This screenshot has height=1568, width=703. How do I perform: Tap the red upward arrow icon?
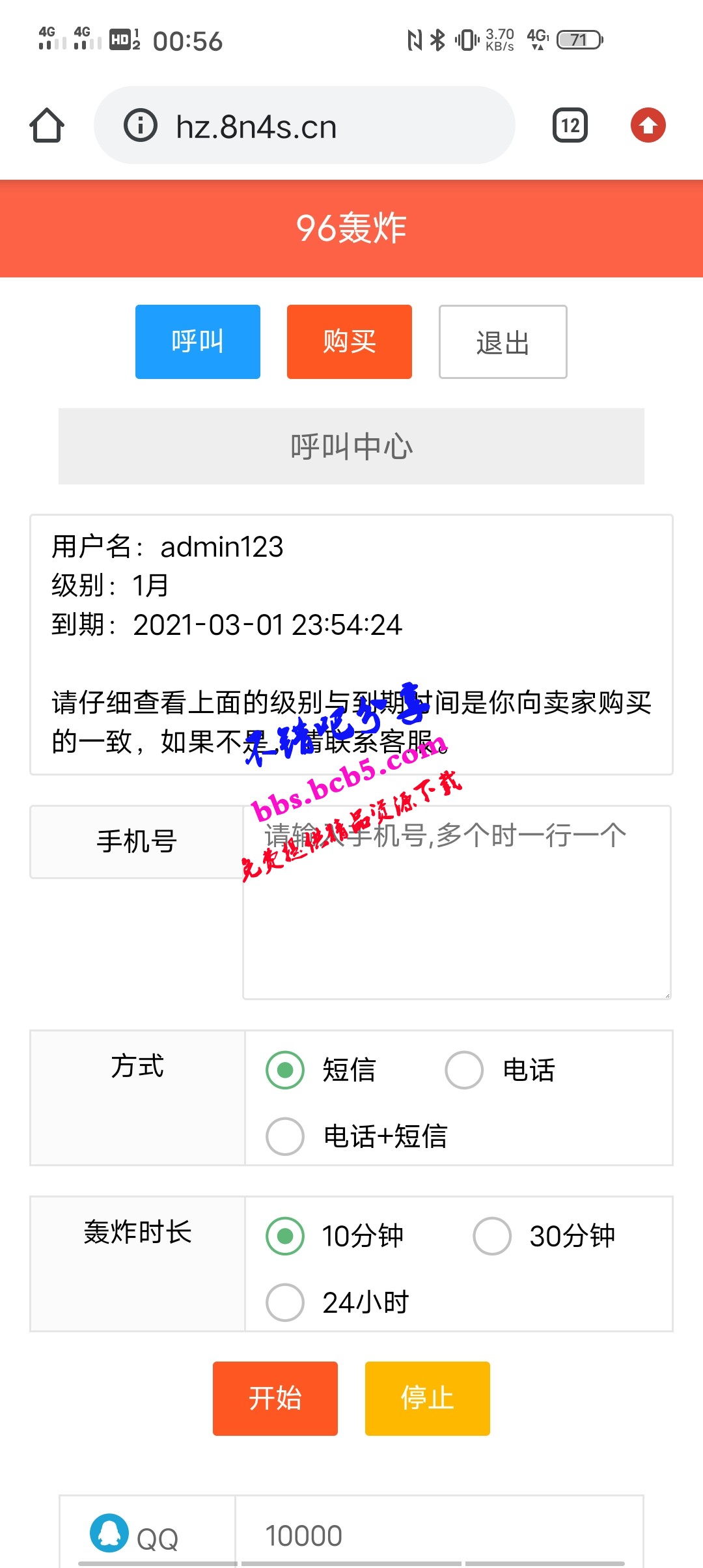click(x=648, y=125)
